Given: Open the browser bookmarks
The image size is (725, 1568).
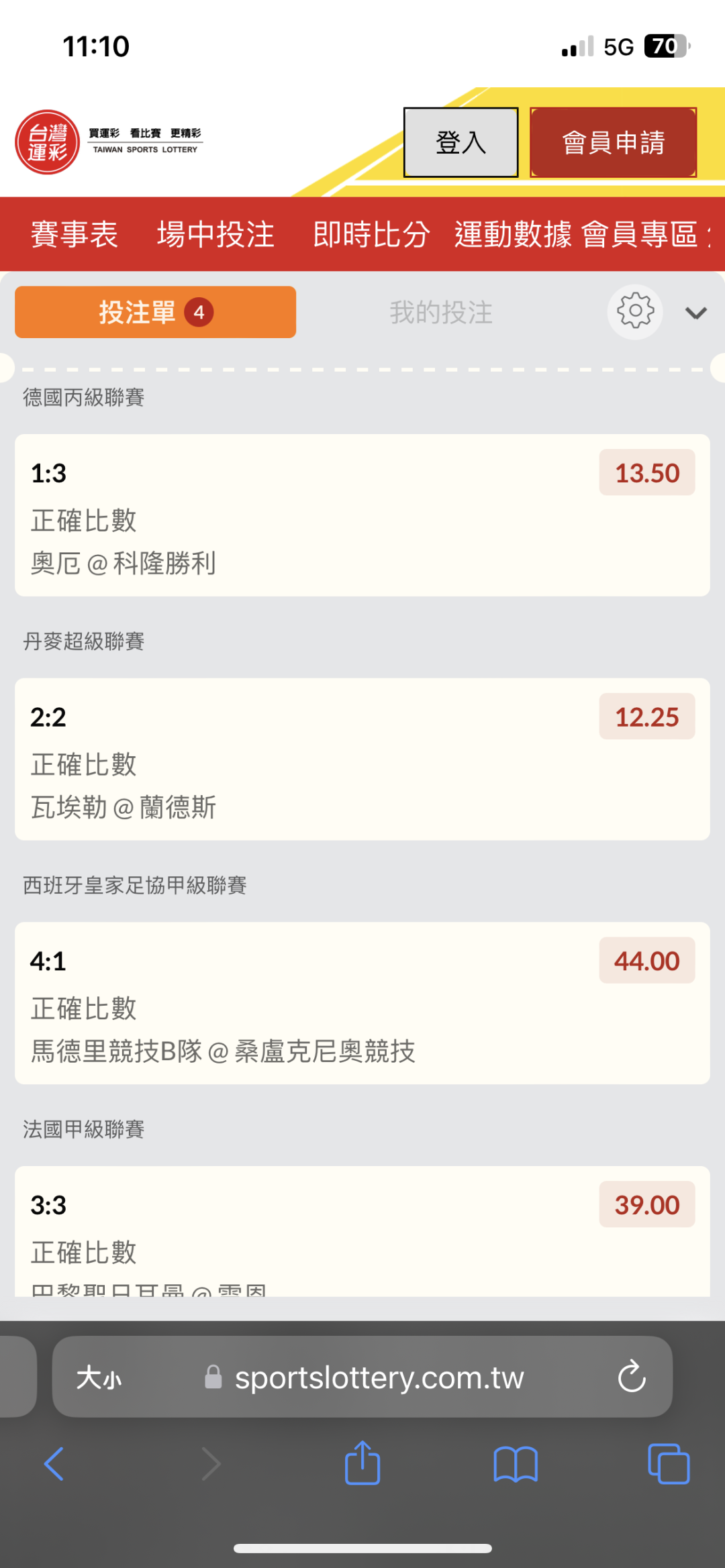Looking at the screenshot, I should tap(515, 1464).
